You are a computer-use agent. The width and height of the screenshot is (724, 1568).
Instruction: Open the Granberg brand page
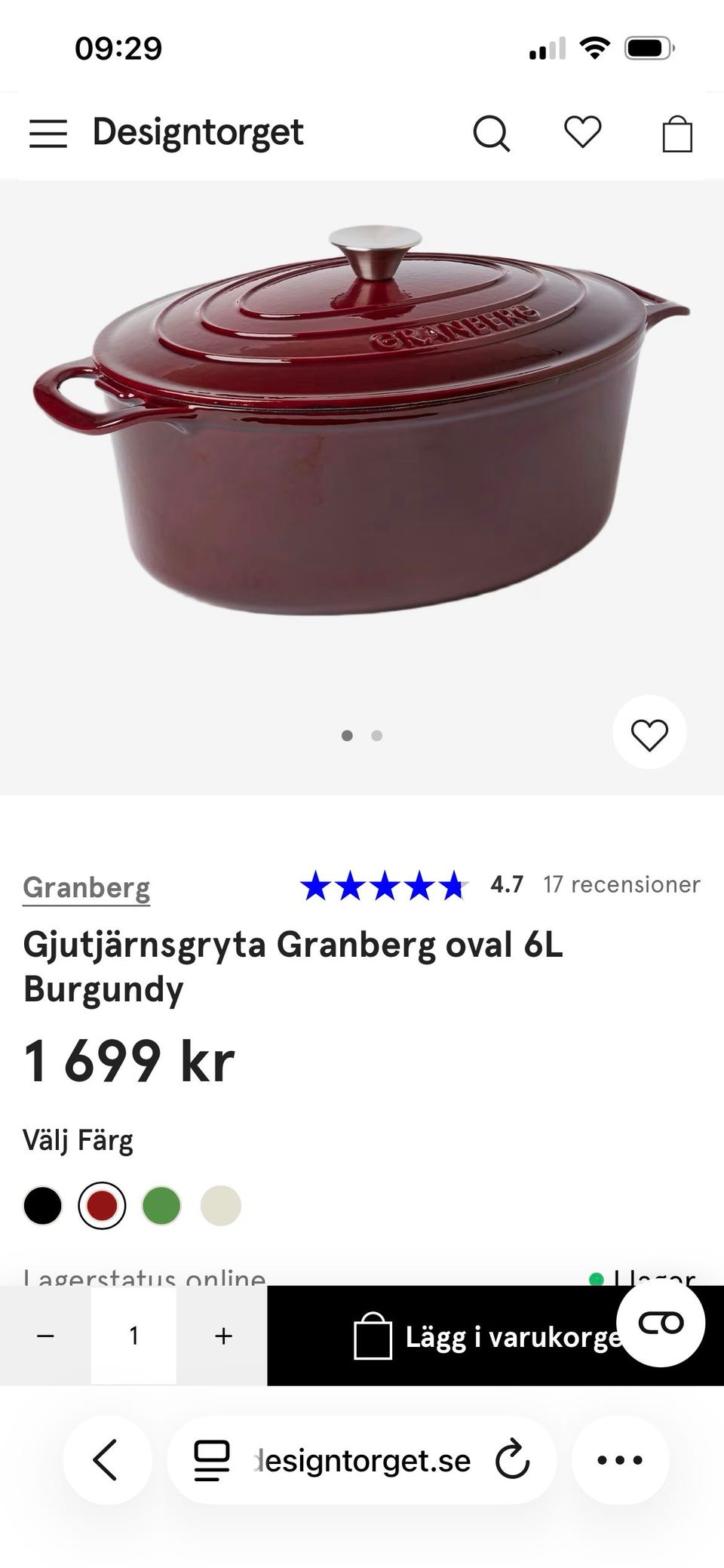[x=85, y=887]
